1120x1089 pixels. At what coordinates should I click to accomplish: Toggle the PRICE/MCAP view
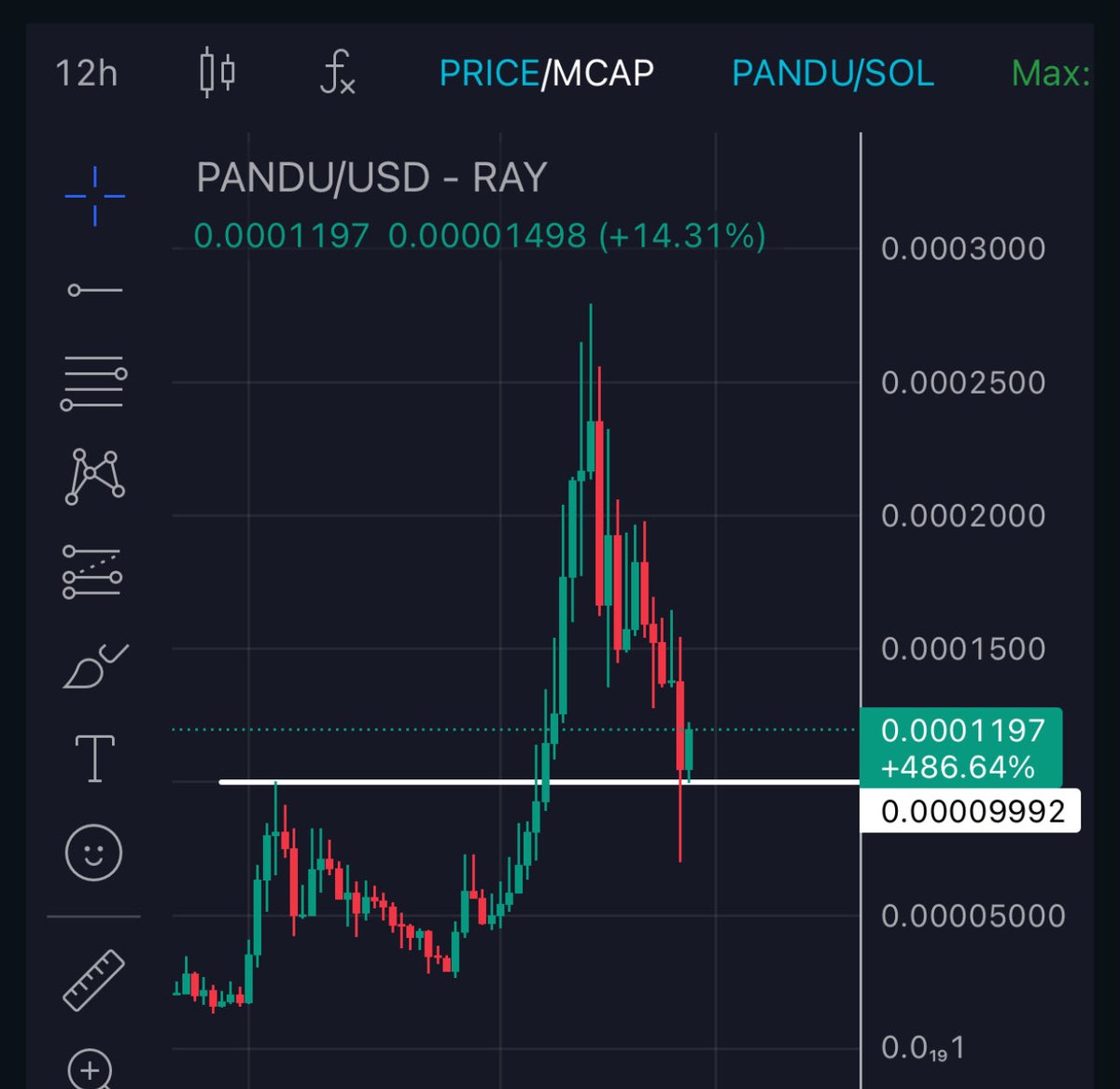(546, 73)
